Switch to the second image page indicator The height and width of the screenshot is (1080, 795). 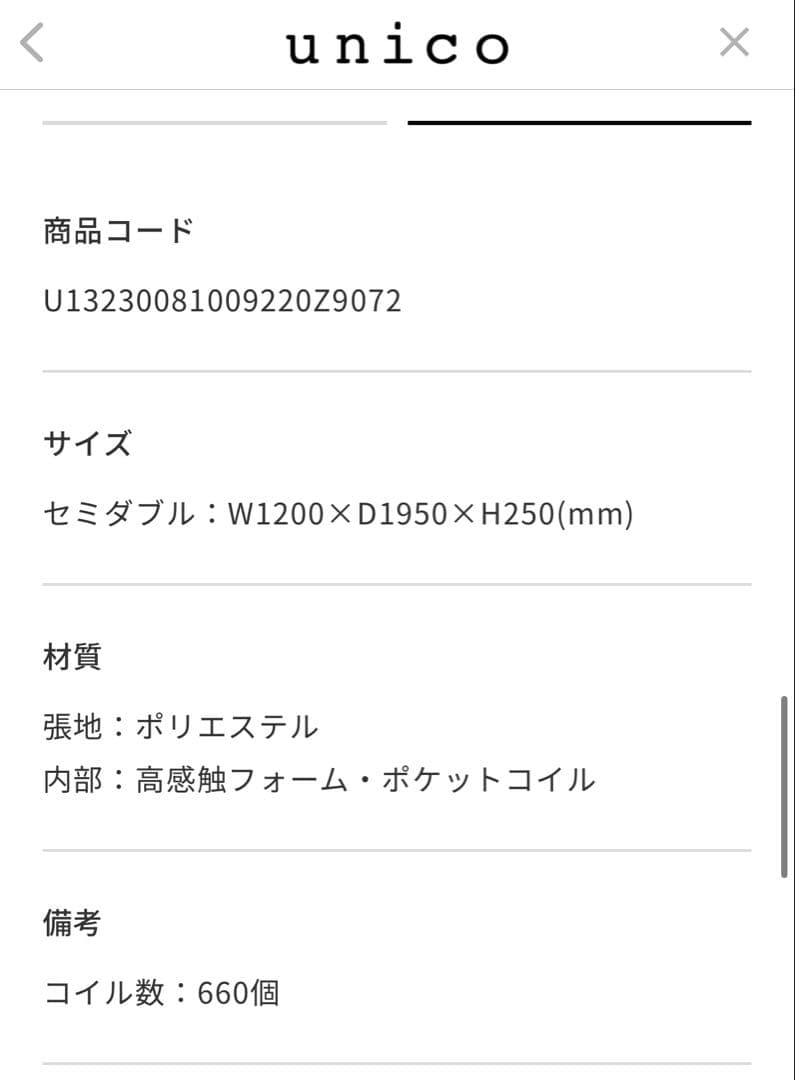(578, 121)
